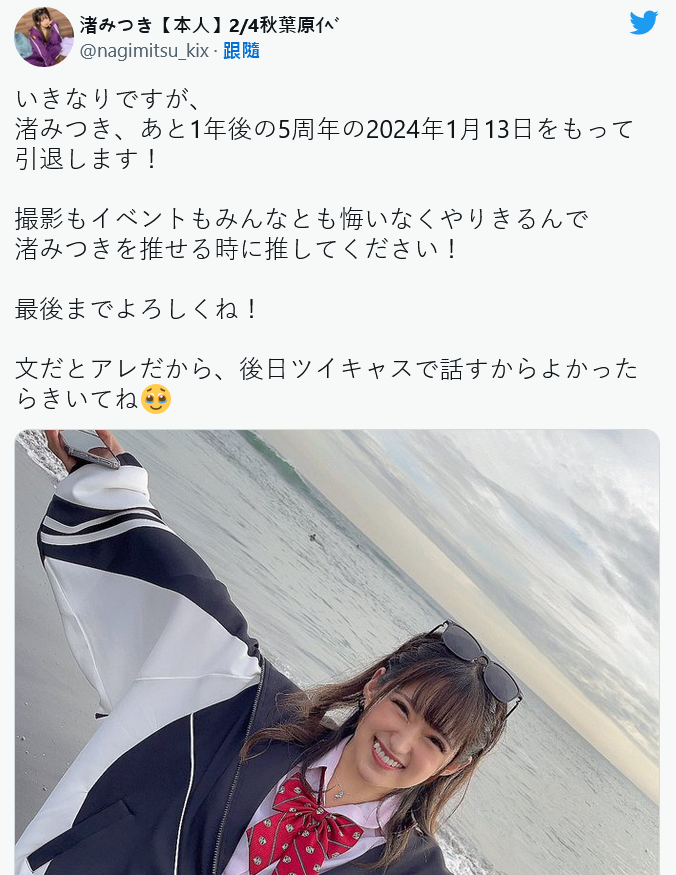676x875 pixels.
Task: Follow the account via 跟隨 link
Action: click(241, 51)
